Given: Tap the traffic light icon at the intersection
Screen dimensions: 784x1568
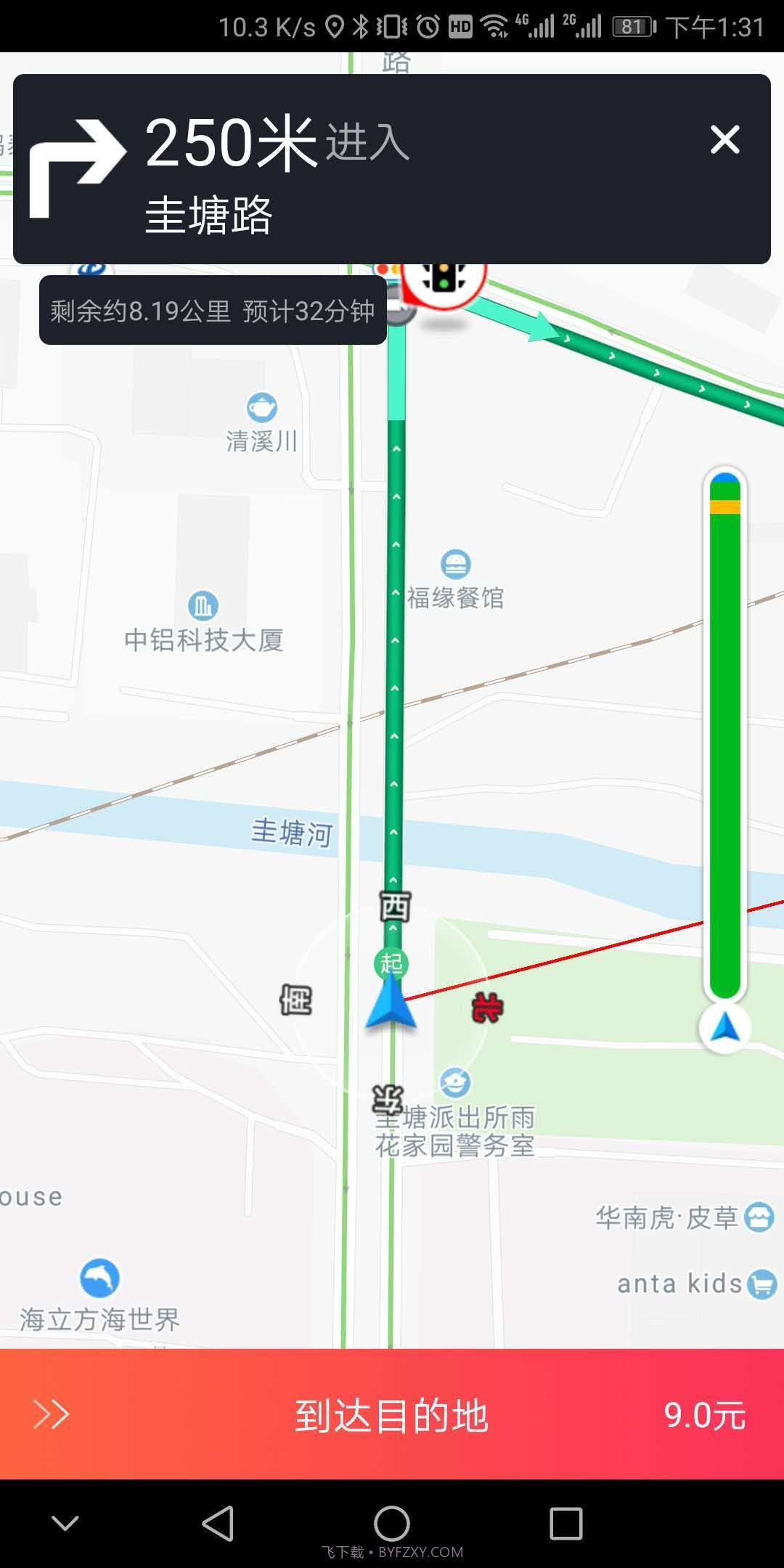Looking at the screenshot, I should pyautogui.click(x=442, y=279).
